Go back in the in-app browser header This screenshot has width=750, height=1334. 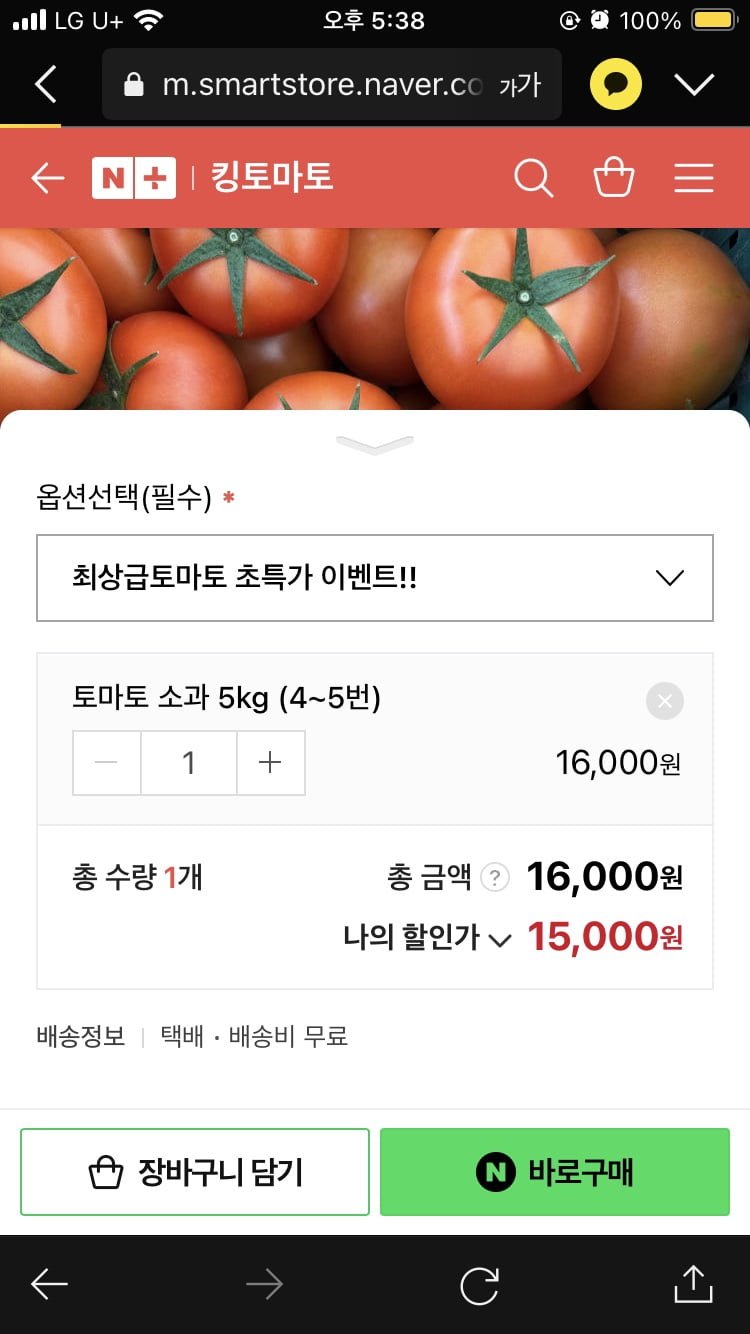[x=46, y=85]
